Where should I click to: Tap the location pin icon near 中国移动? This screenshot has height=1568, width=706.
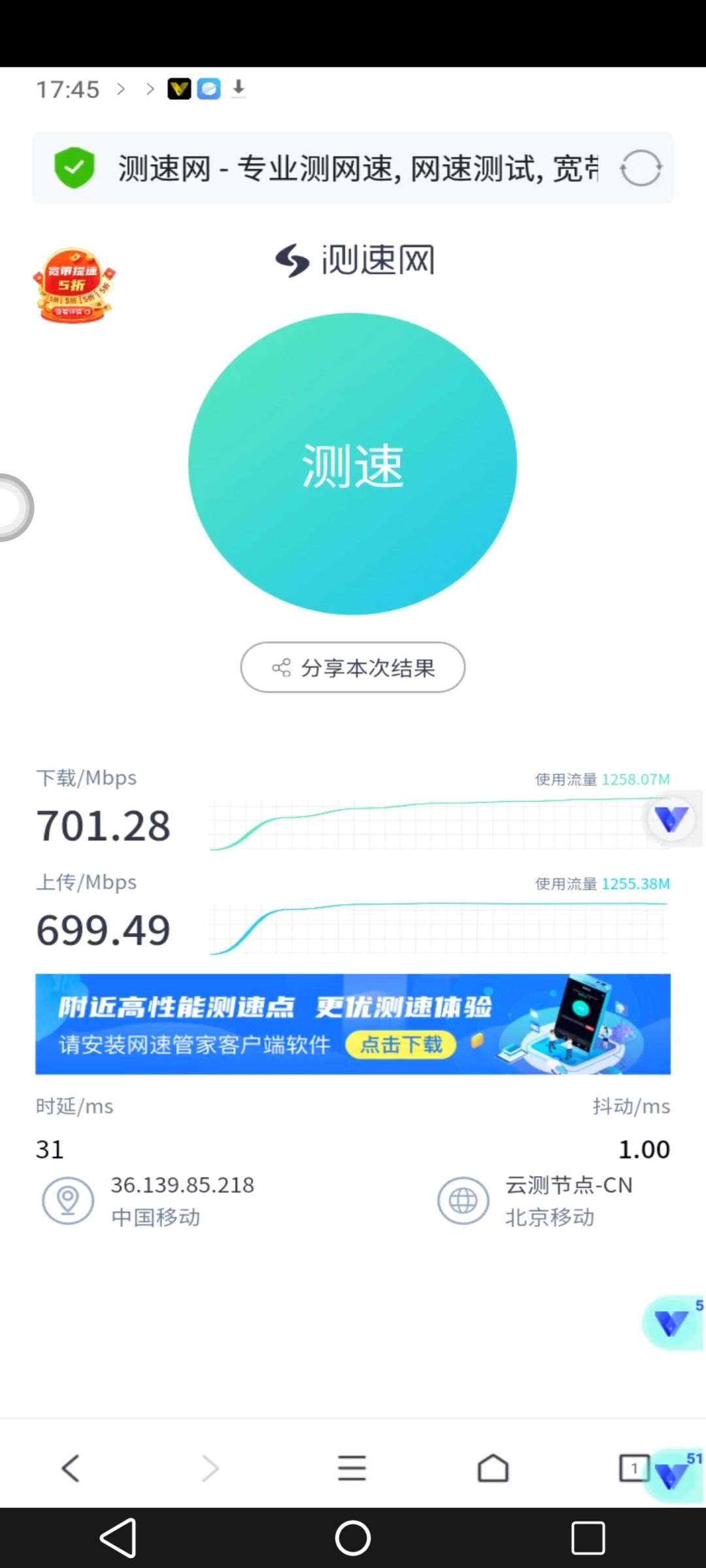(x=67, y=1201)
